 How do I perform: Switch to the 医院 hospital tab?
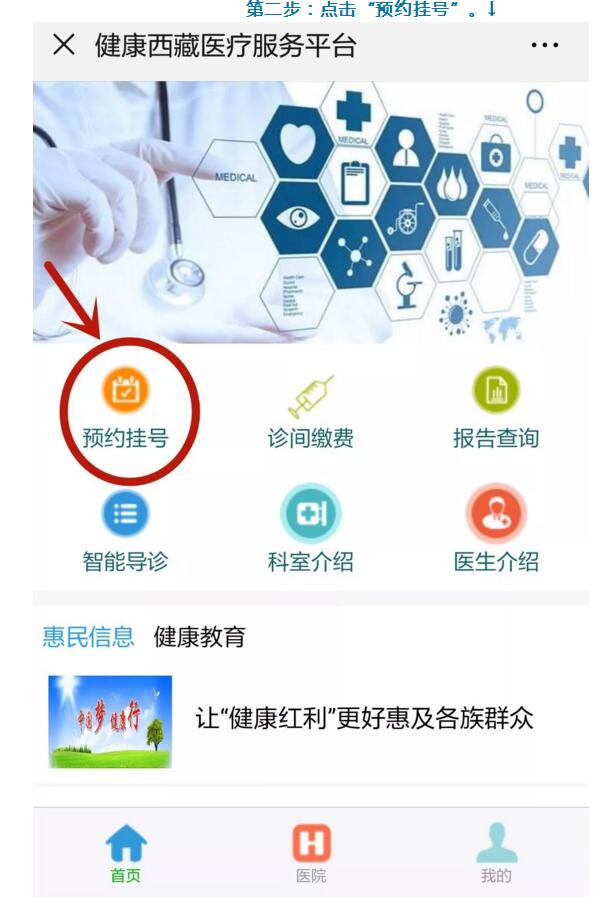[x=311, y=853]
